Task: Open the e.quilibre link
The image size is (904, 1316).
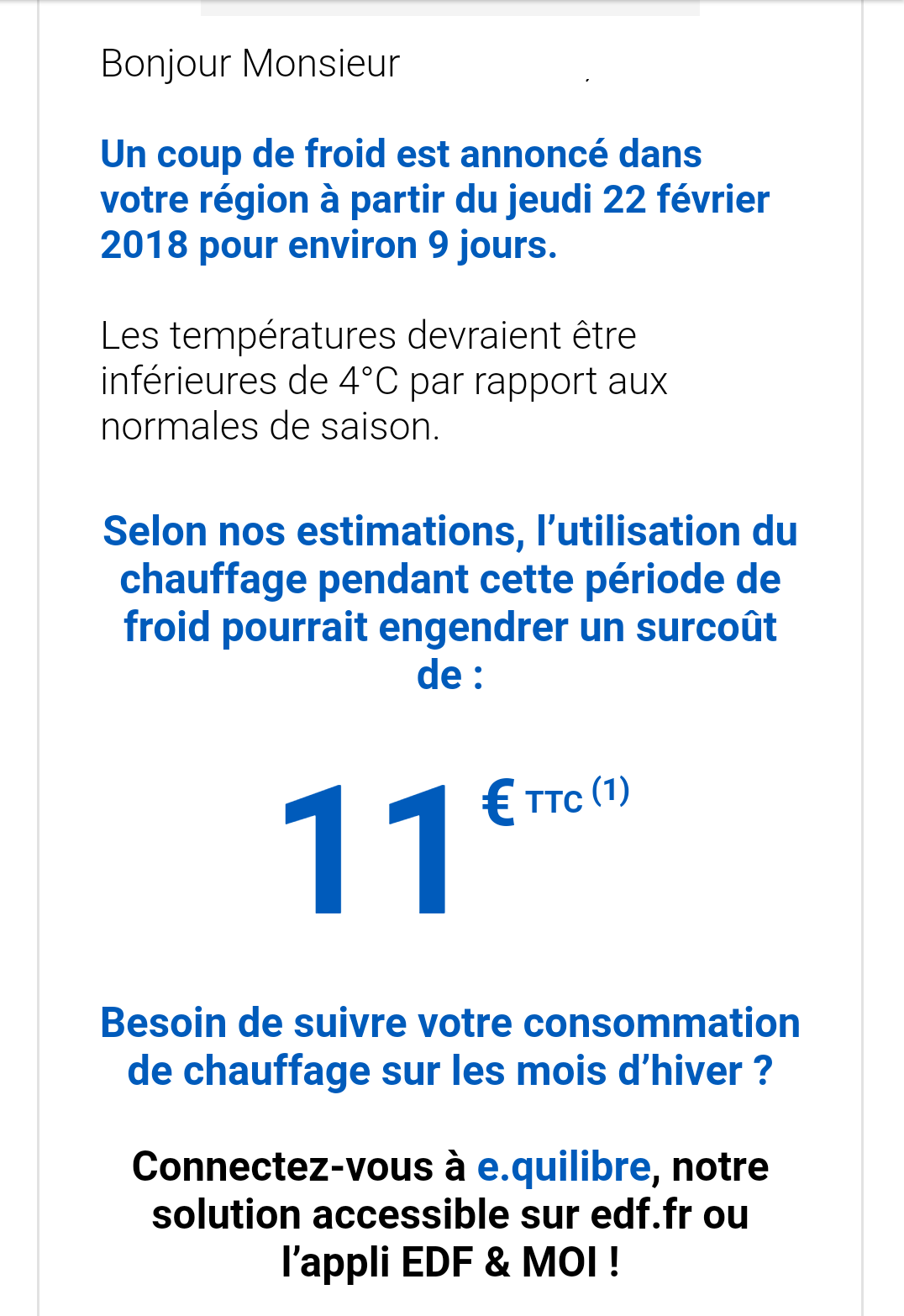Action: [x=563, y=1167]
